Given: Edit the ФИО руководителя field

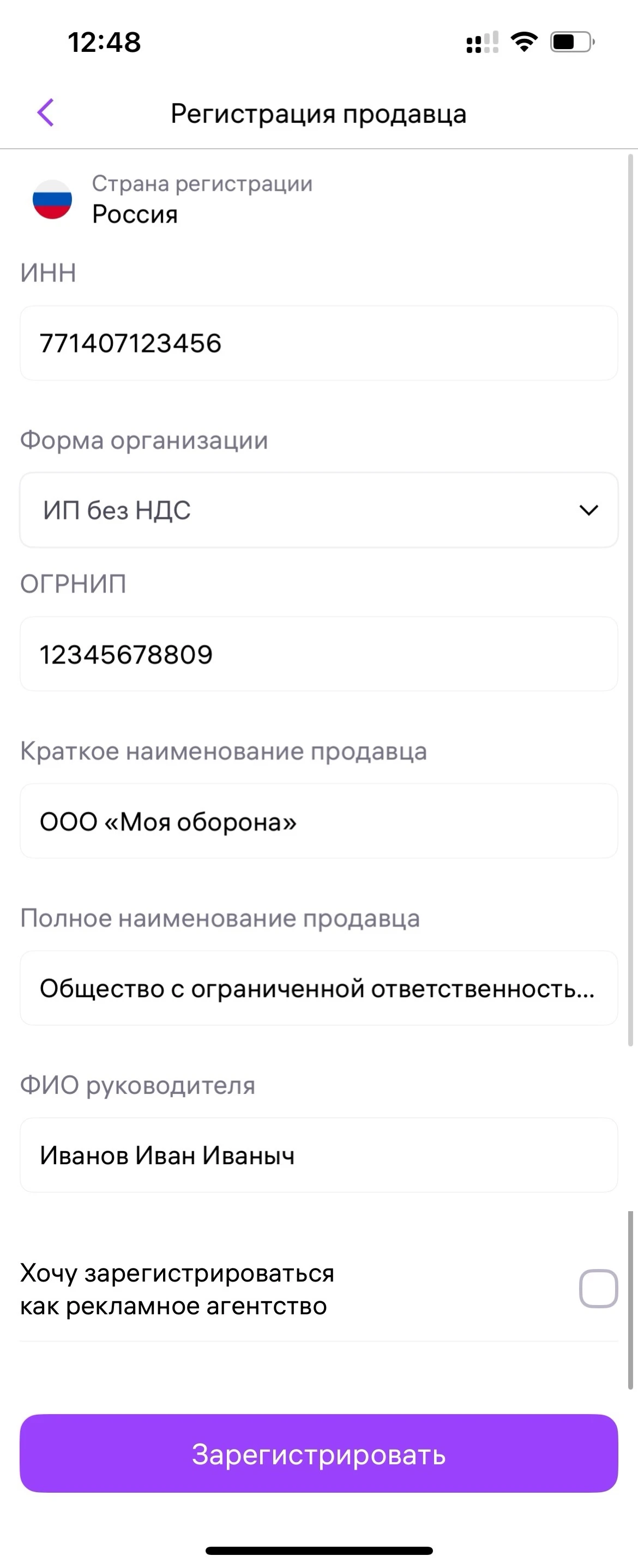Looking at the screenshot, I should 318,1154.
